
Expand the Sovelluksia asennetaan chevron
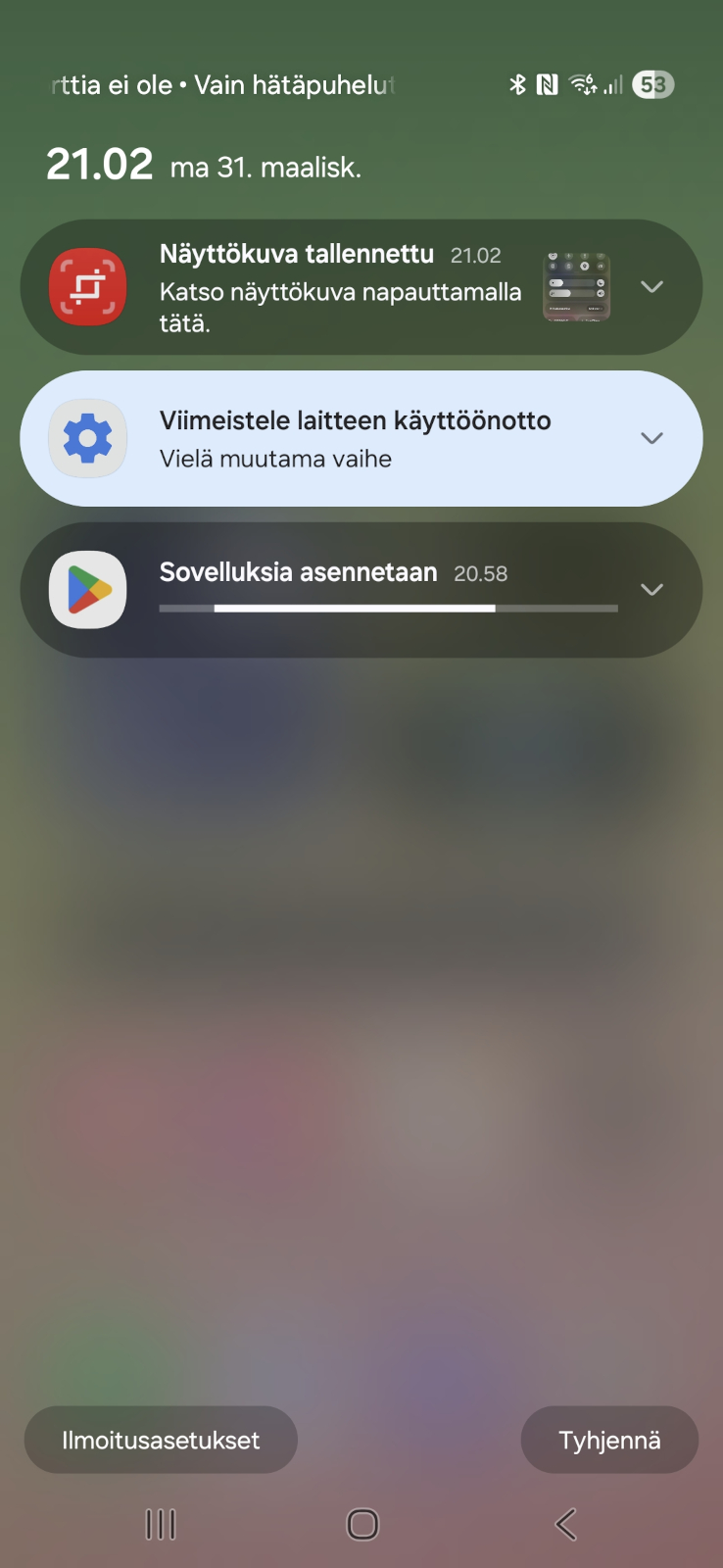click(651, 589)
